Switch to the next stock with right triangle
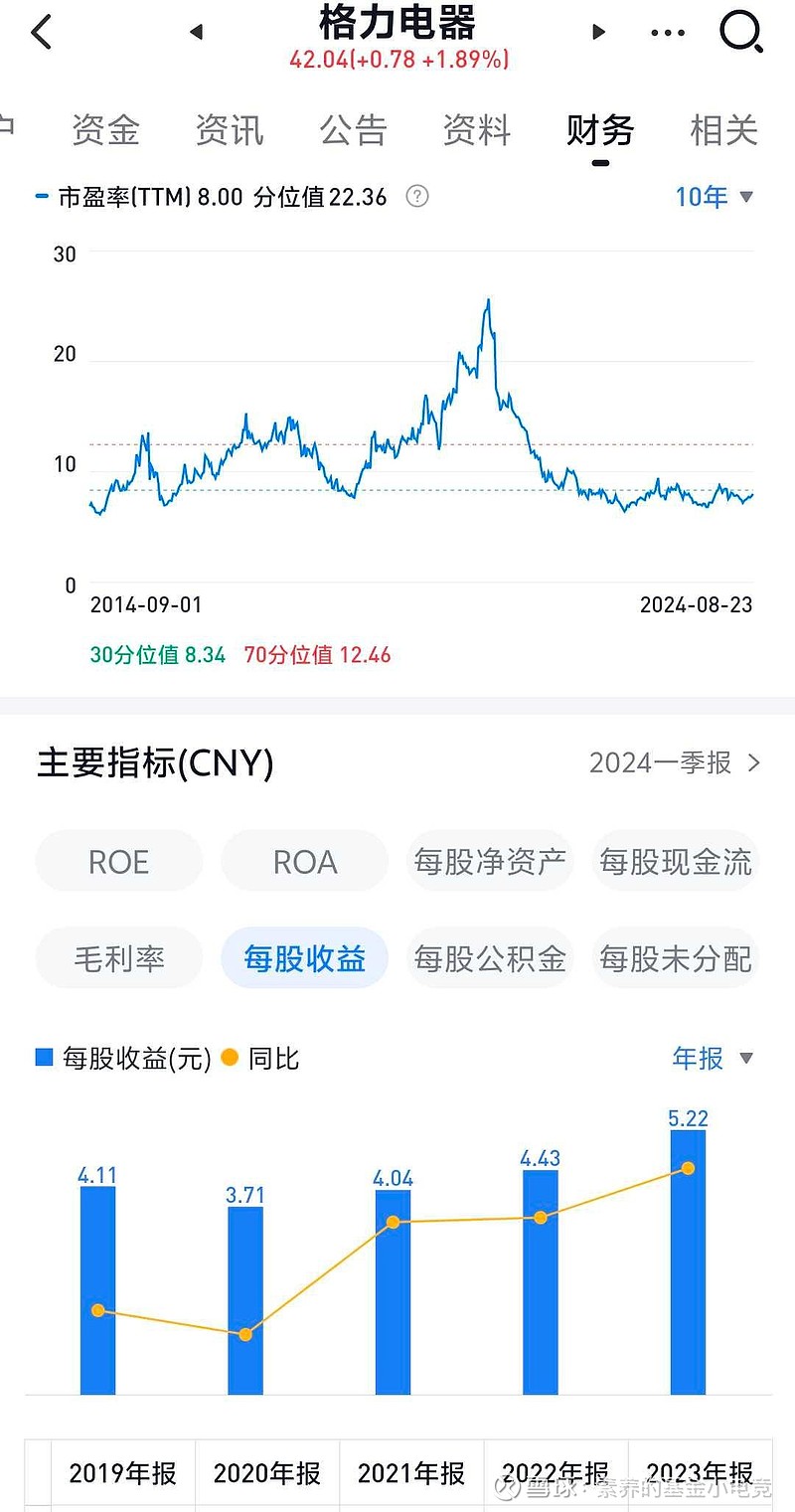795x1512 pixels. pyautogui.click(x=598, y=32)
